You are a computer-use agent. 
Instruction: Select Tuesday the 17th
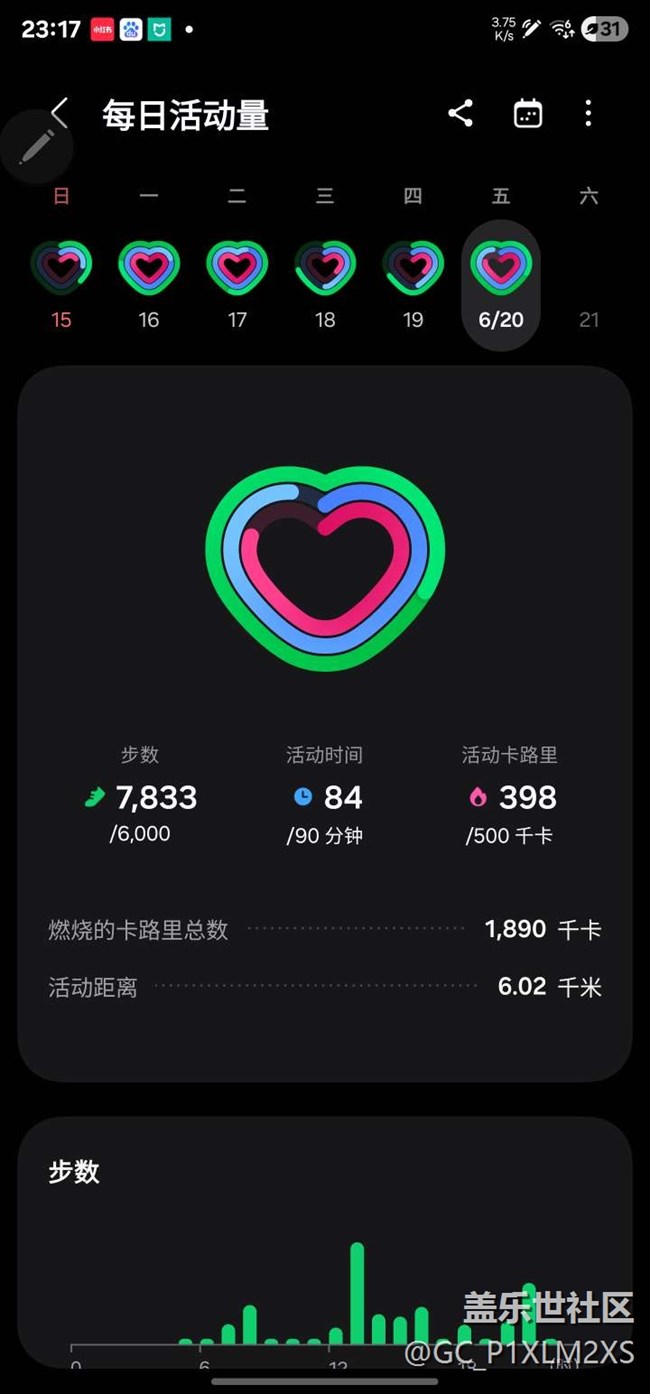tap(237, 285)
